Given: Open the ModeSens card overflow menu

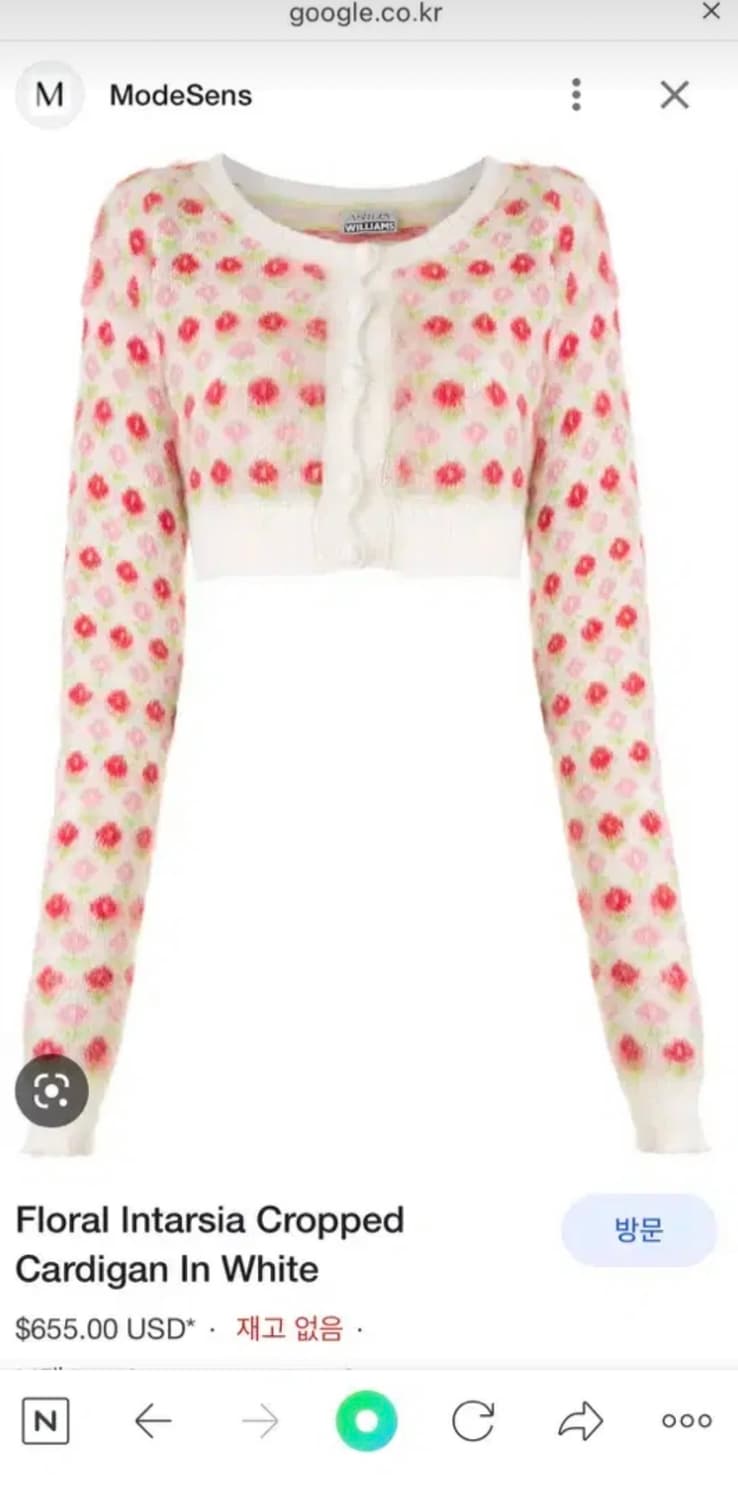Looking at the screenshot, I should tap(576, 94).
